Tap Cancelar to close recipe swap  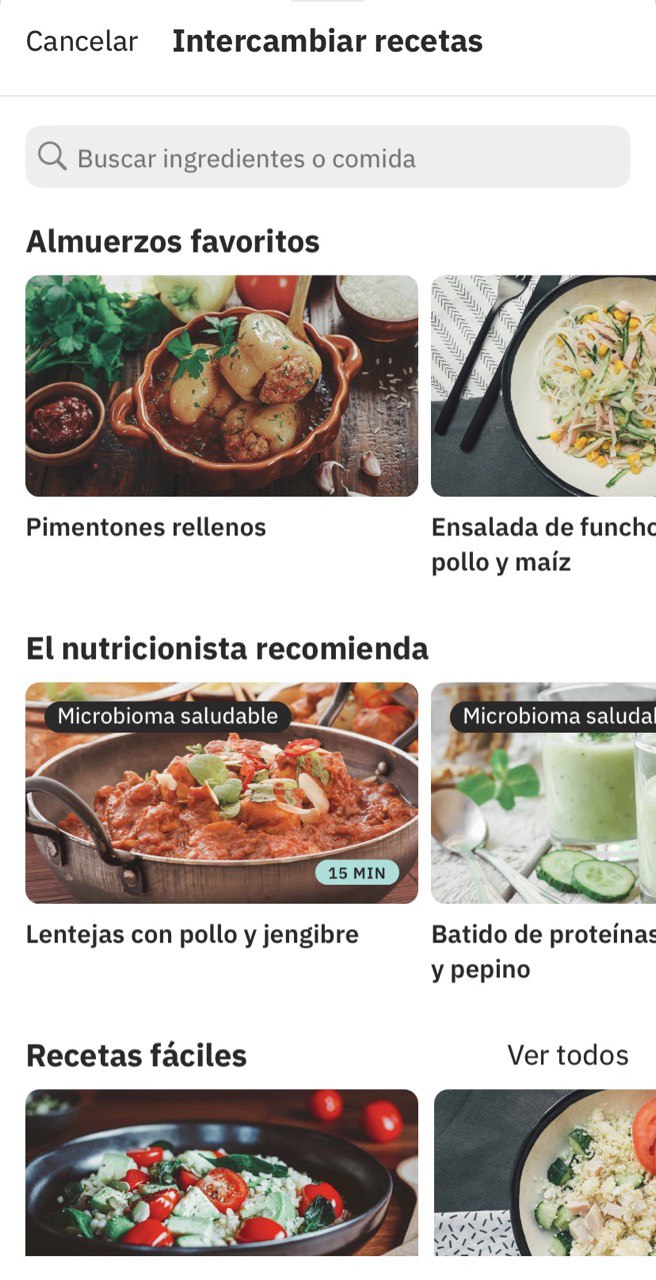pyautogui.click(x=81, y=41)
